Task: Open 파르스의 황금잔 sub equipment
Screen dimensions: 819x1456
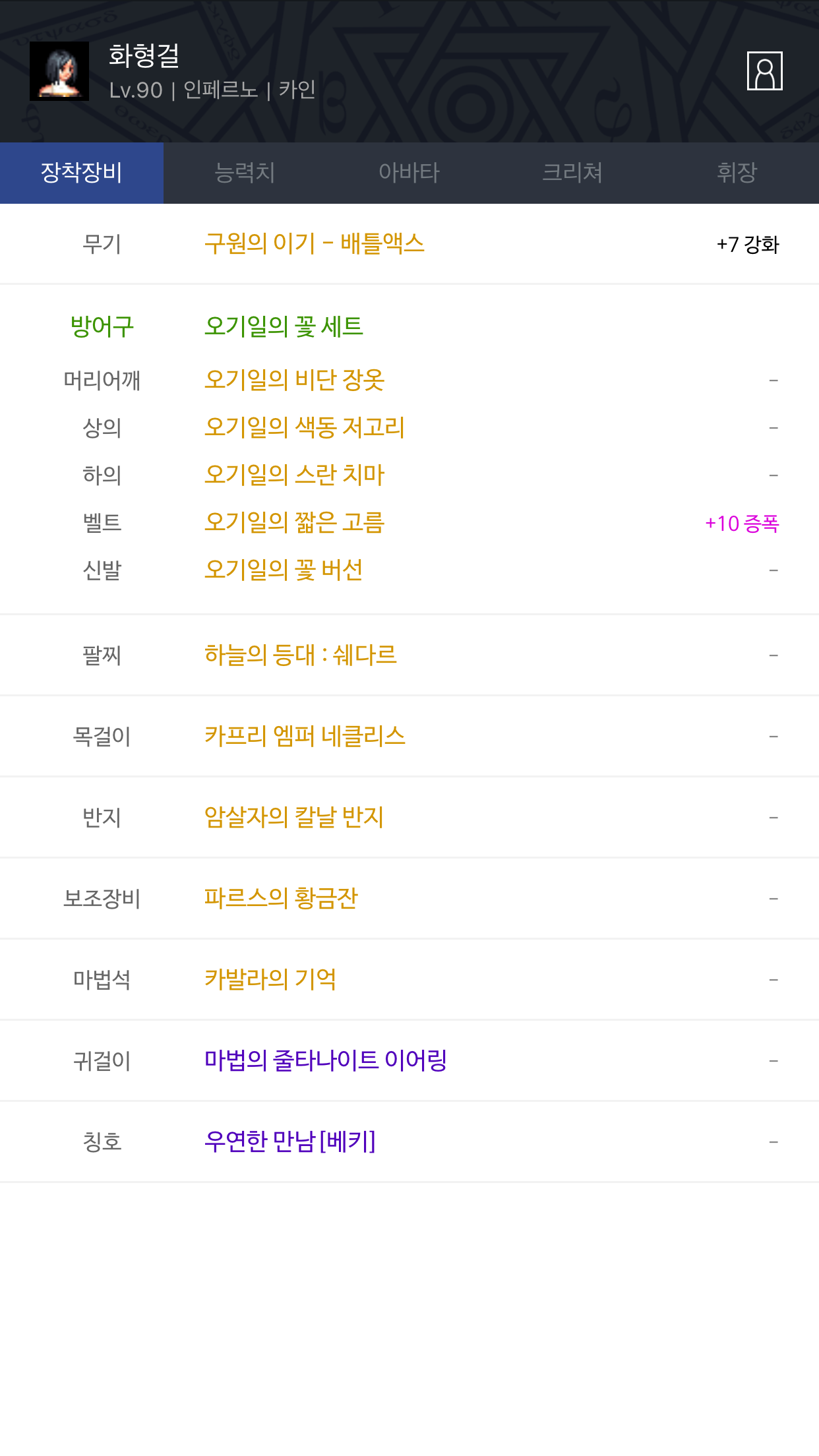Action: (281, 898)
